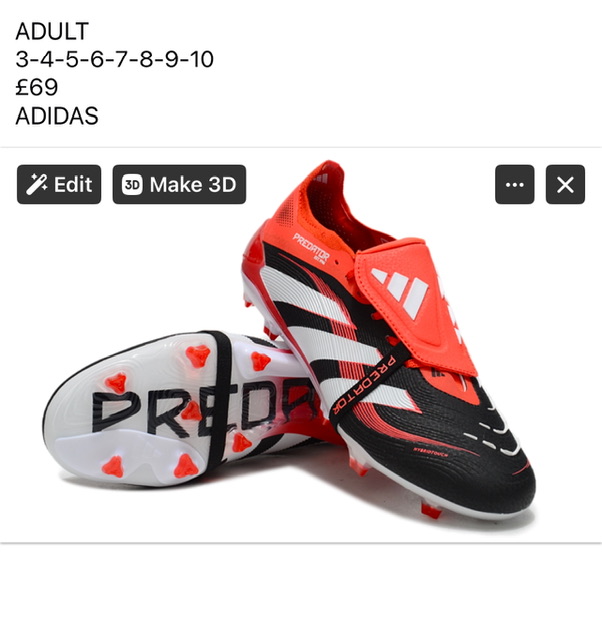Tap the Edit button on the photo
The height and width of the screenshot is (640, 602).
tap(59, 184)
